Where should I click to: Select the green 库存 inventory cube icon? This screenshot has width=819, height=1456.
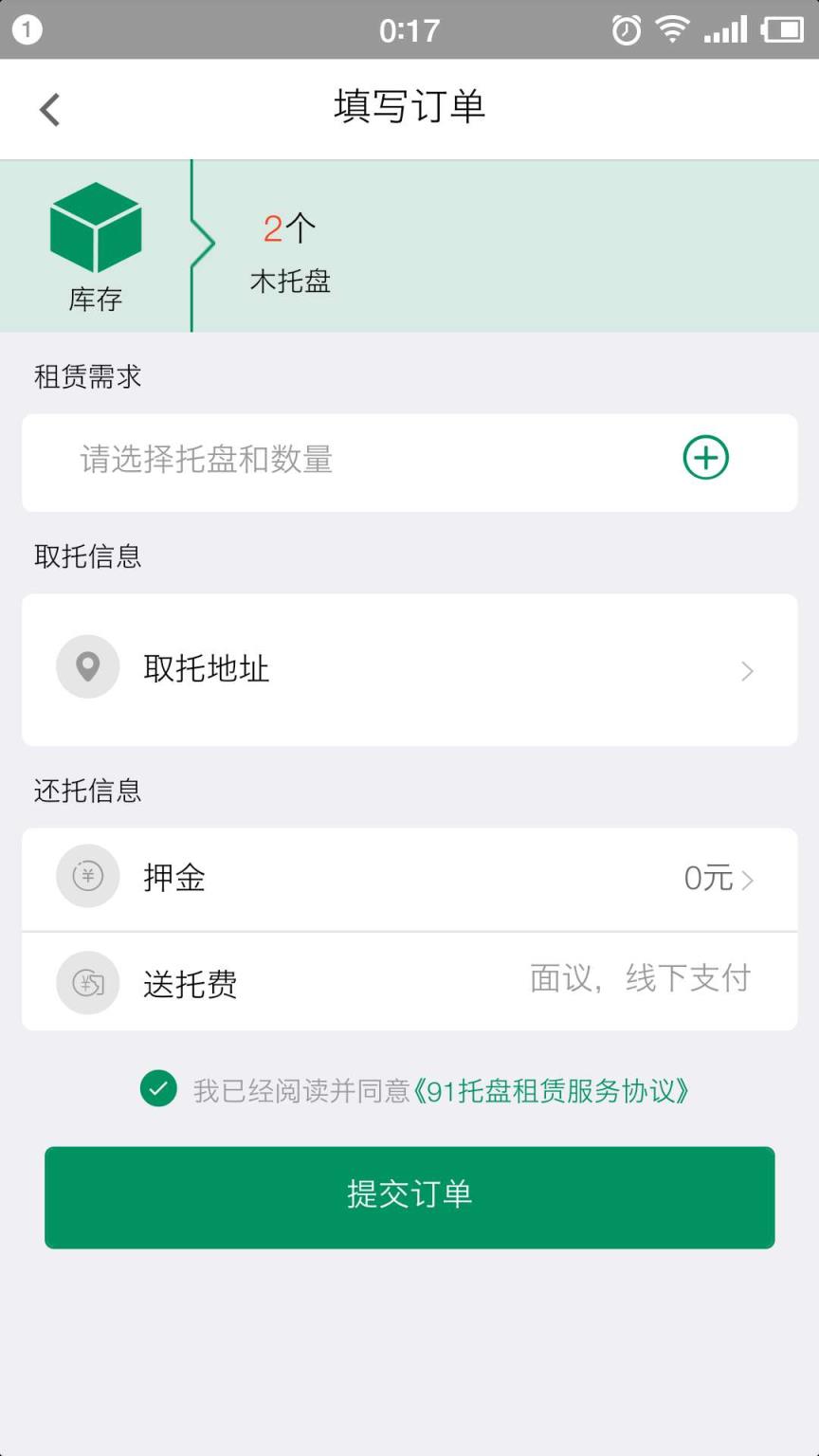coord(97,227)
